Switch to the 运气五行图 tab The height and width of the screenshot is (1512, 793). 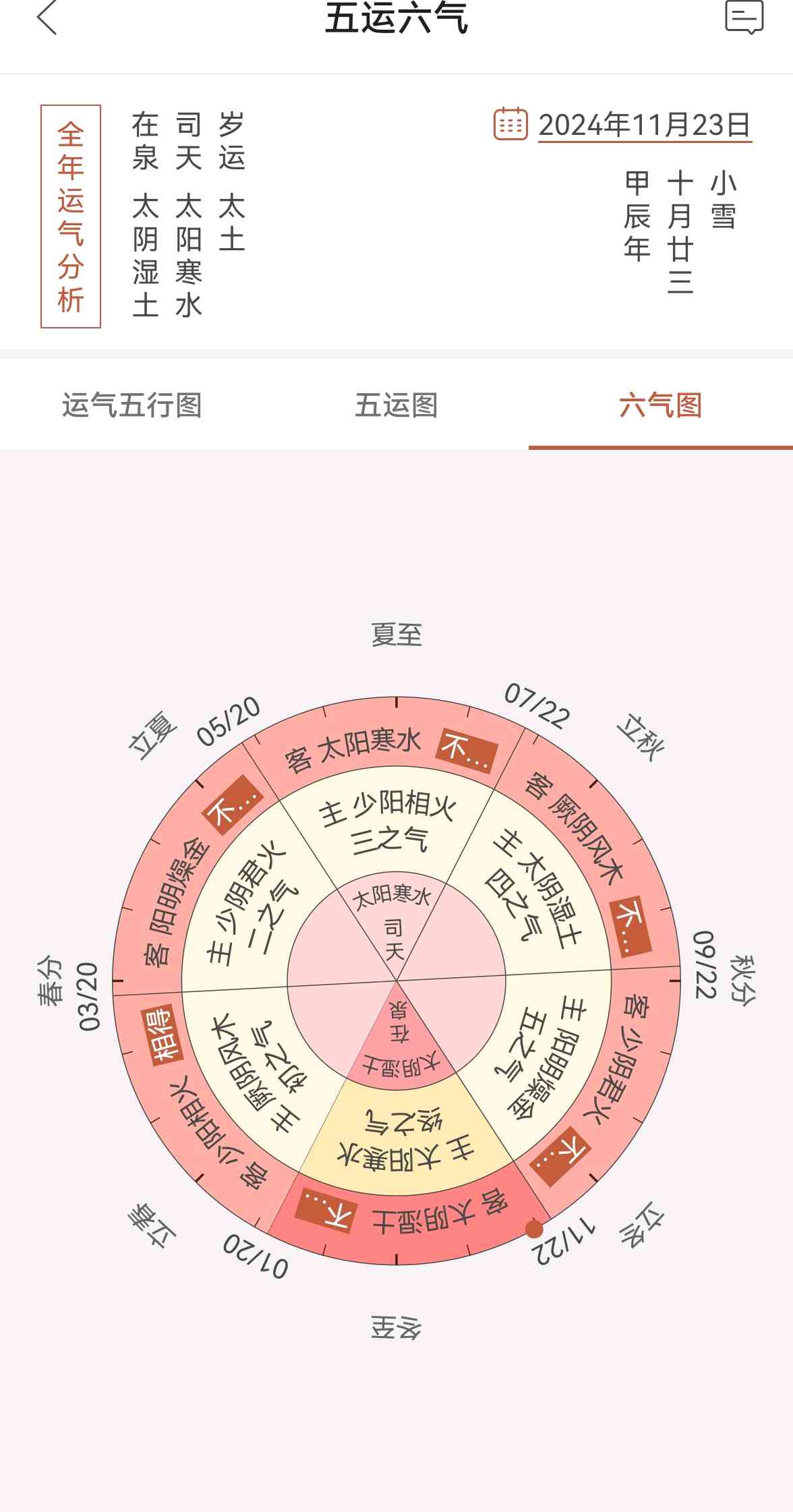tap(132, 405)
